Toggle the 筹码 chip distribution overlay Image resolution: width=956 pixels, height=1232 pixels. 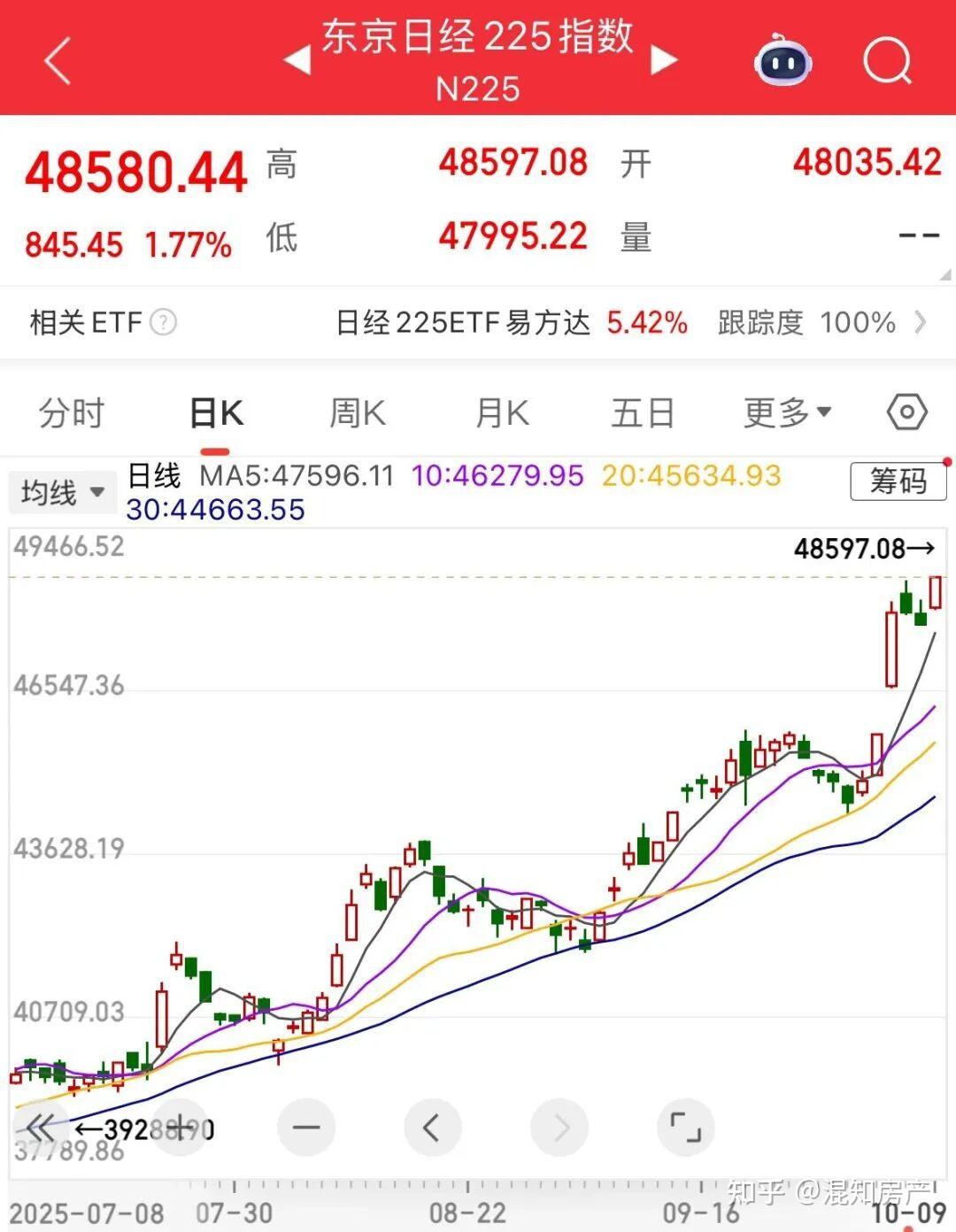tap(897, 482)
